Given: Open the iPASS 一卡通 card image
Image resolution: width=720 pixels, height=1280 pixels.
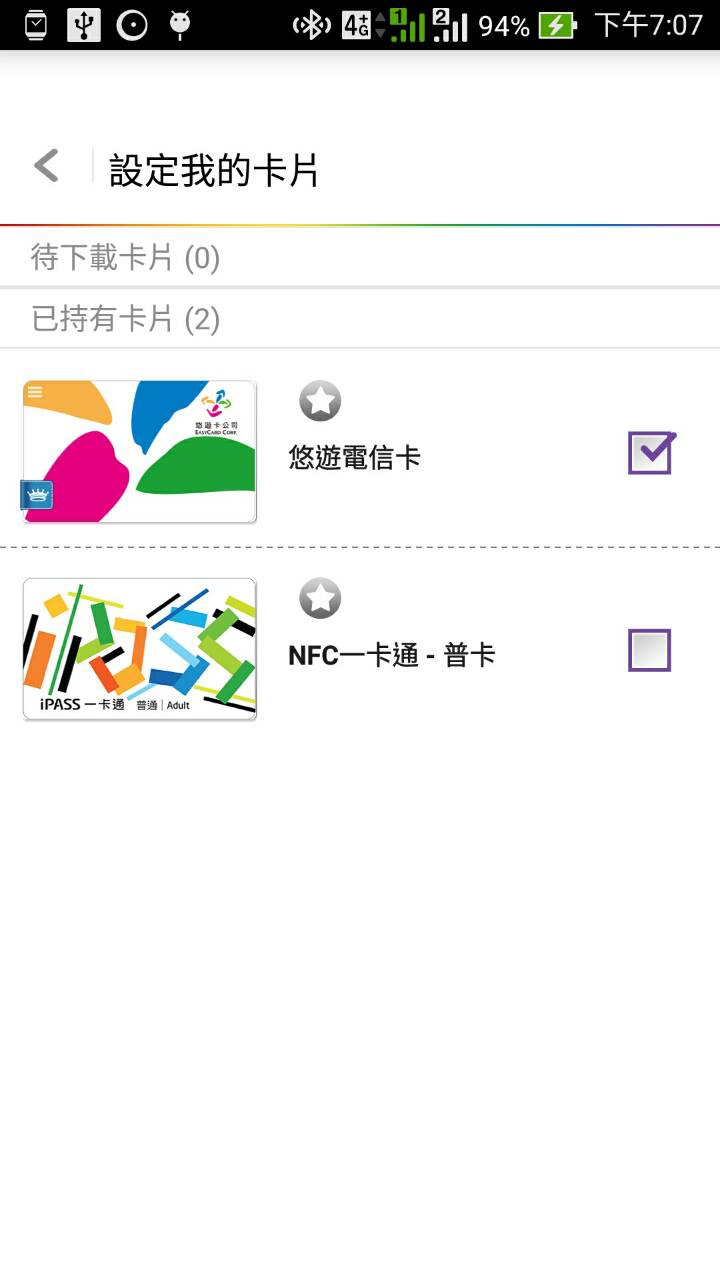Looking at the screenshot, I should (140, 649).
